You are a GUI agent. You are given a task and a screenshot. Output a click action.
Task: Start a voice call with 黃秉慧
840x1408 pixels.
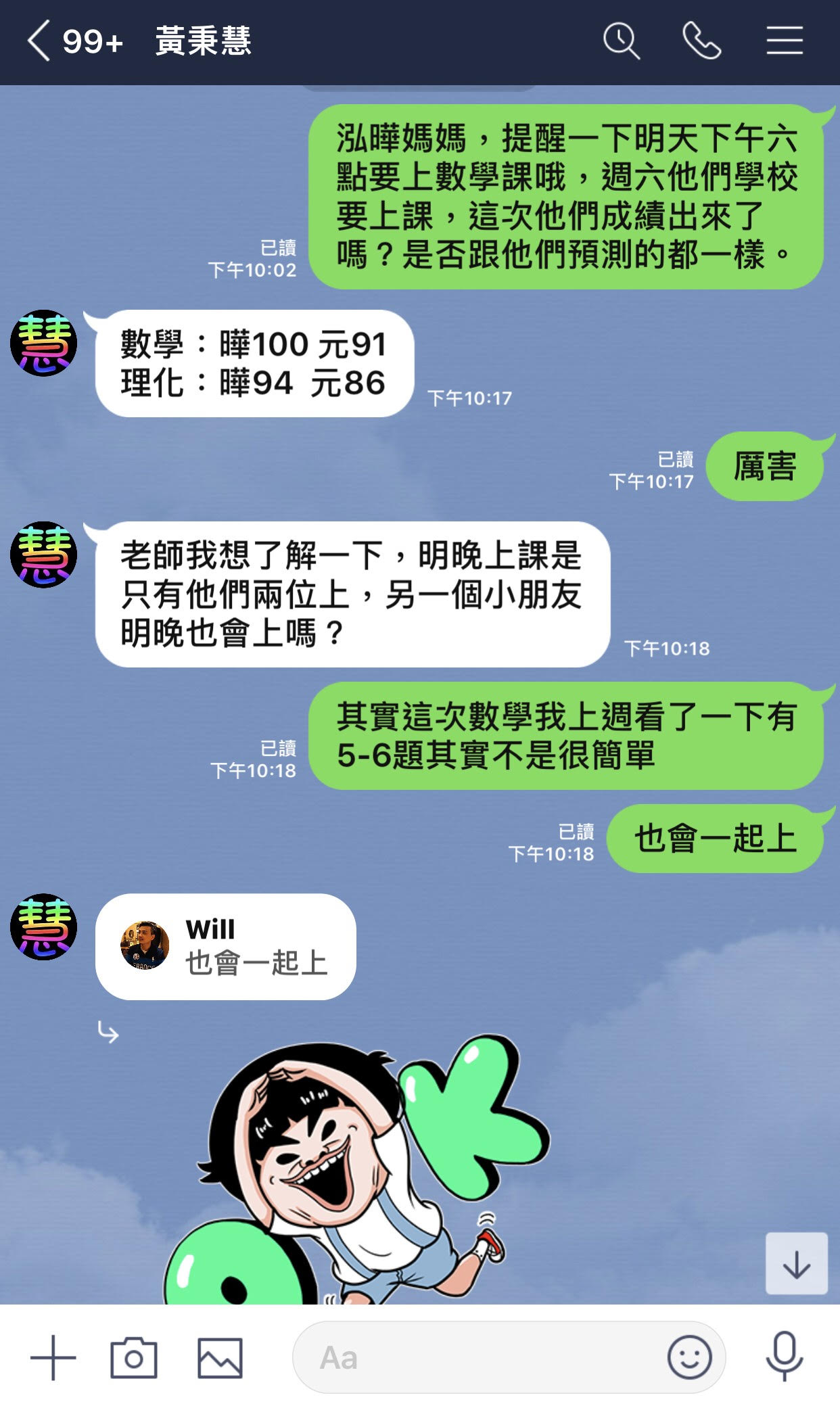tap(701, 41)
